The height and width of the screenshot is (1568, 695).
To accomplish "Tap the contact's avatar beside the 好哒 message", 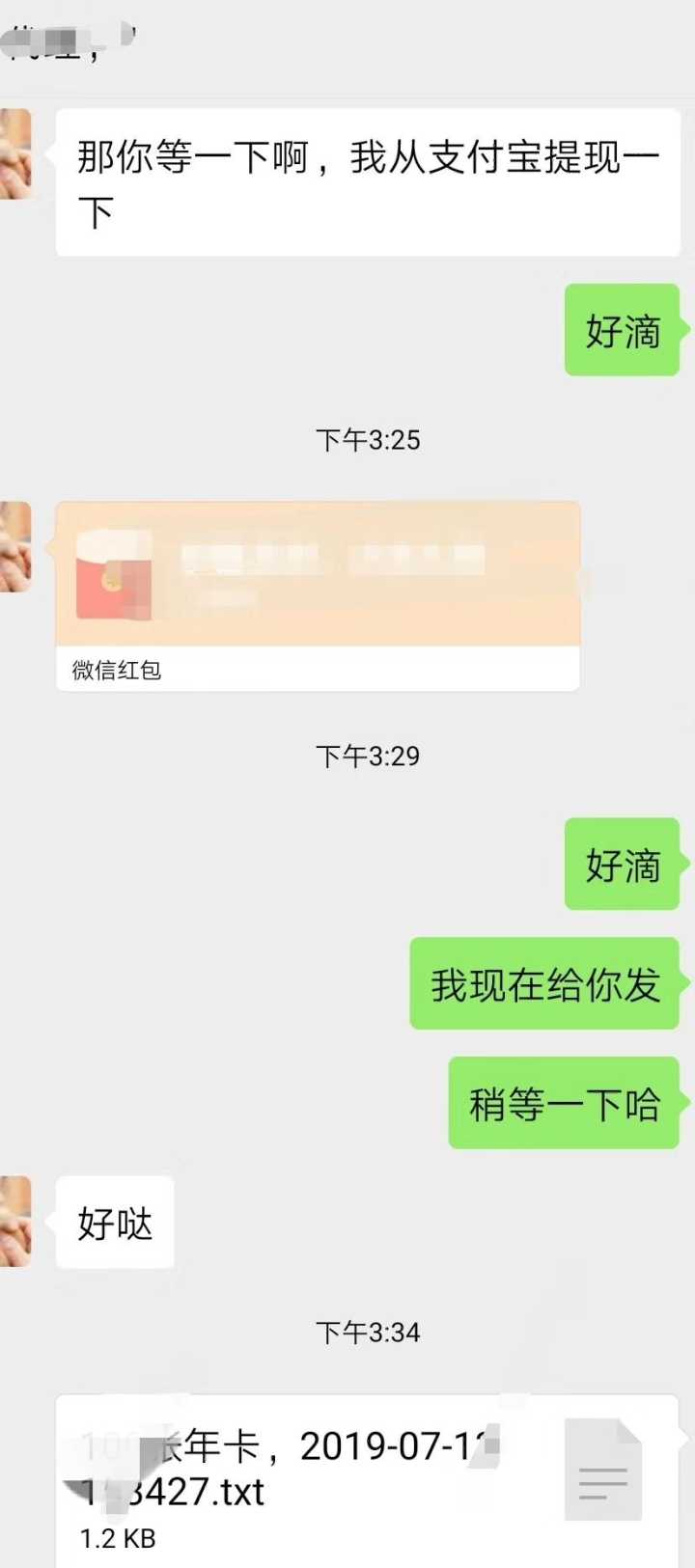I will (x=16, y=1222).
